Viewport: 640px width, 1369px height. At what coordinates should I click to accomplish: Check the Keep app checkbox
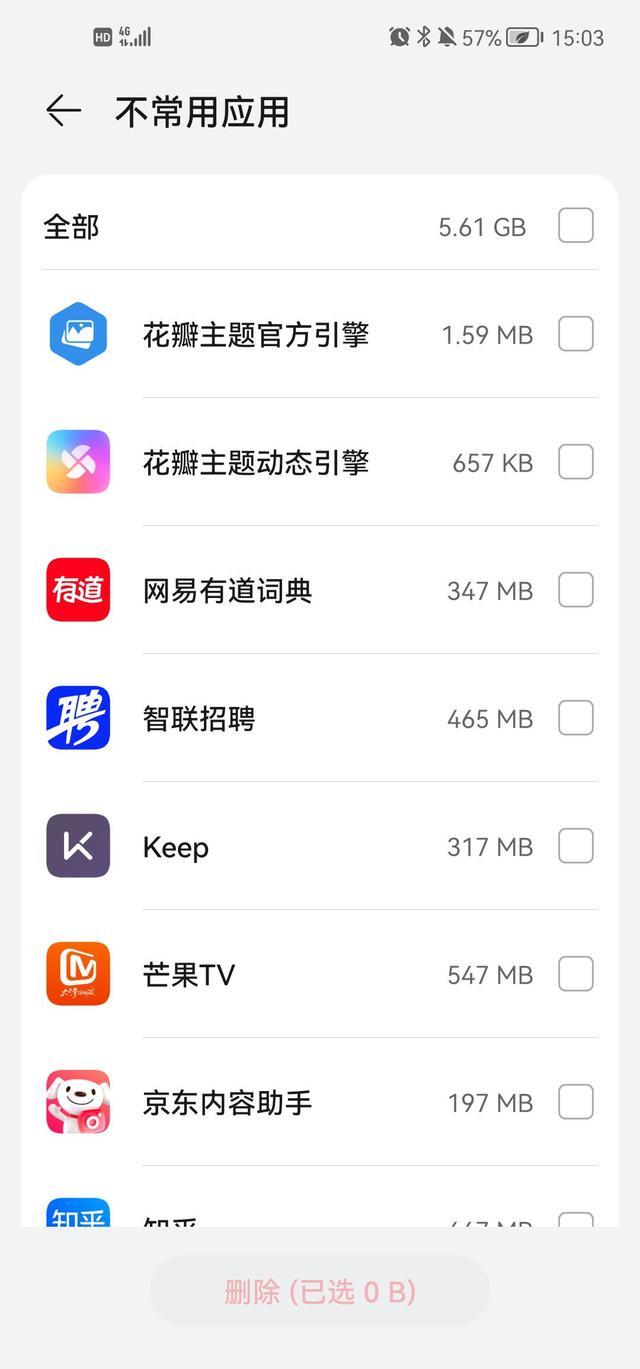click(576, 846)
